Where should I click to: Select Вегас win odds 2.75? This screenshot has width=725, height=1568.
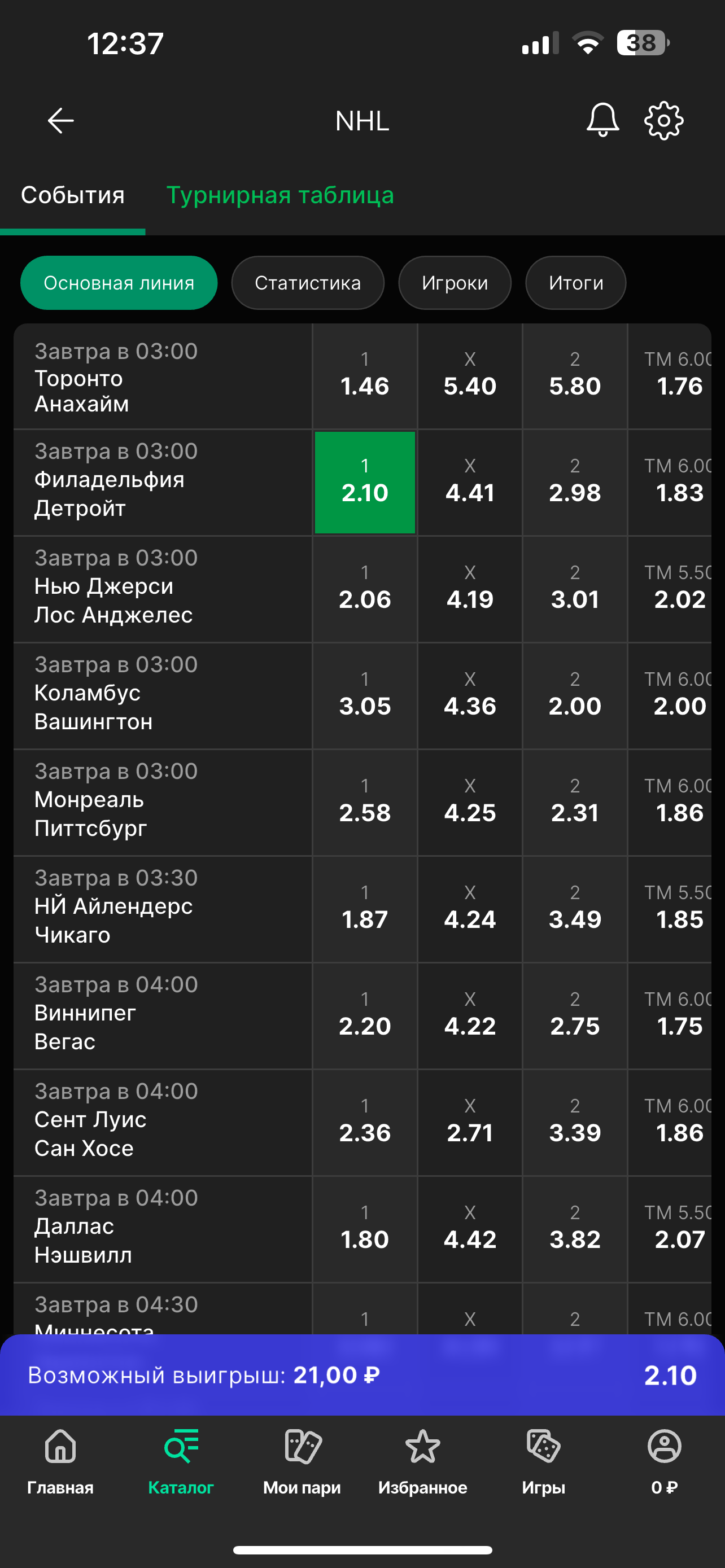click(x=574, y=1016)
